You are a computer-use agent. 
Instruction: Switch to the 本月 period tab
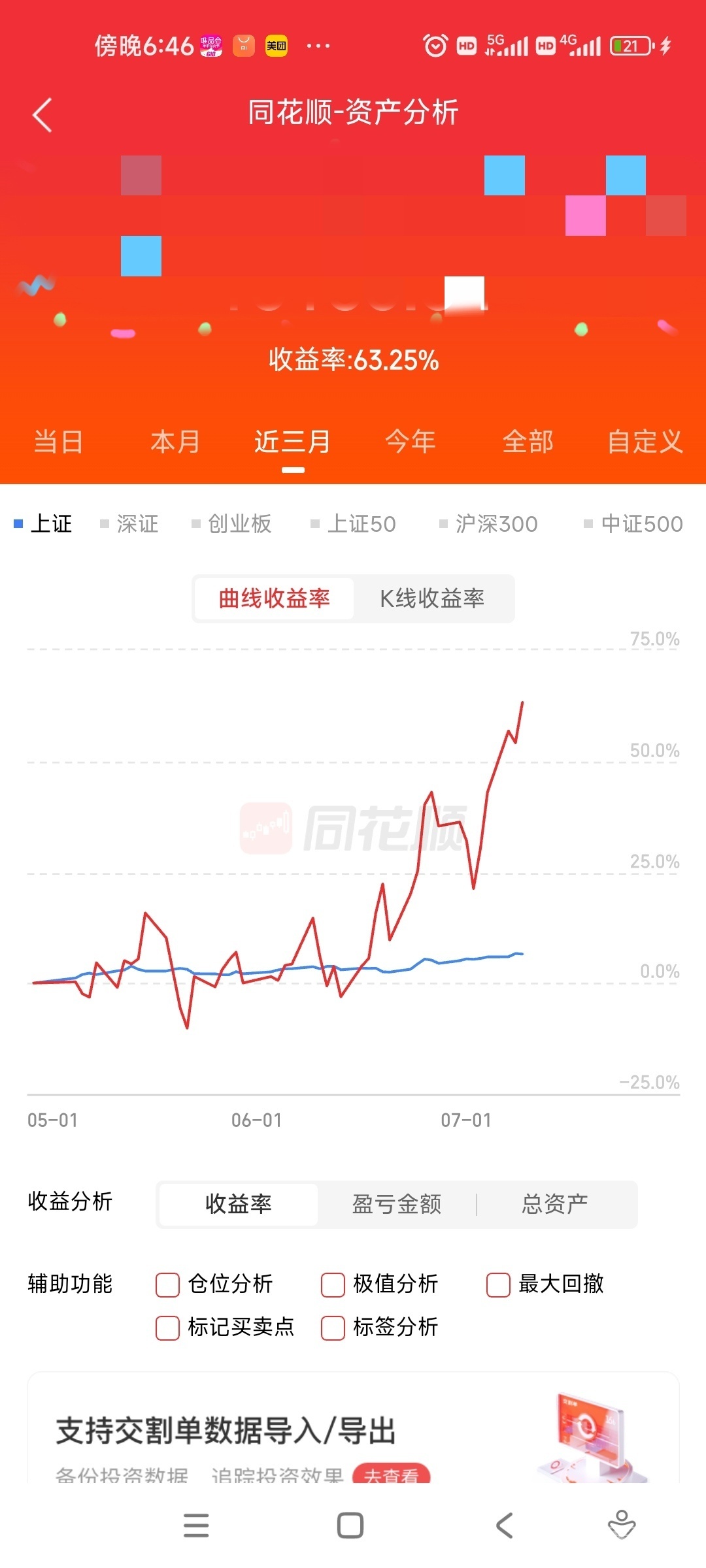[x=175, y=442]
